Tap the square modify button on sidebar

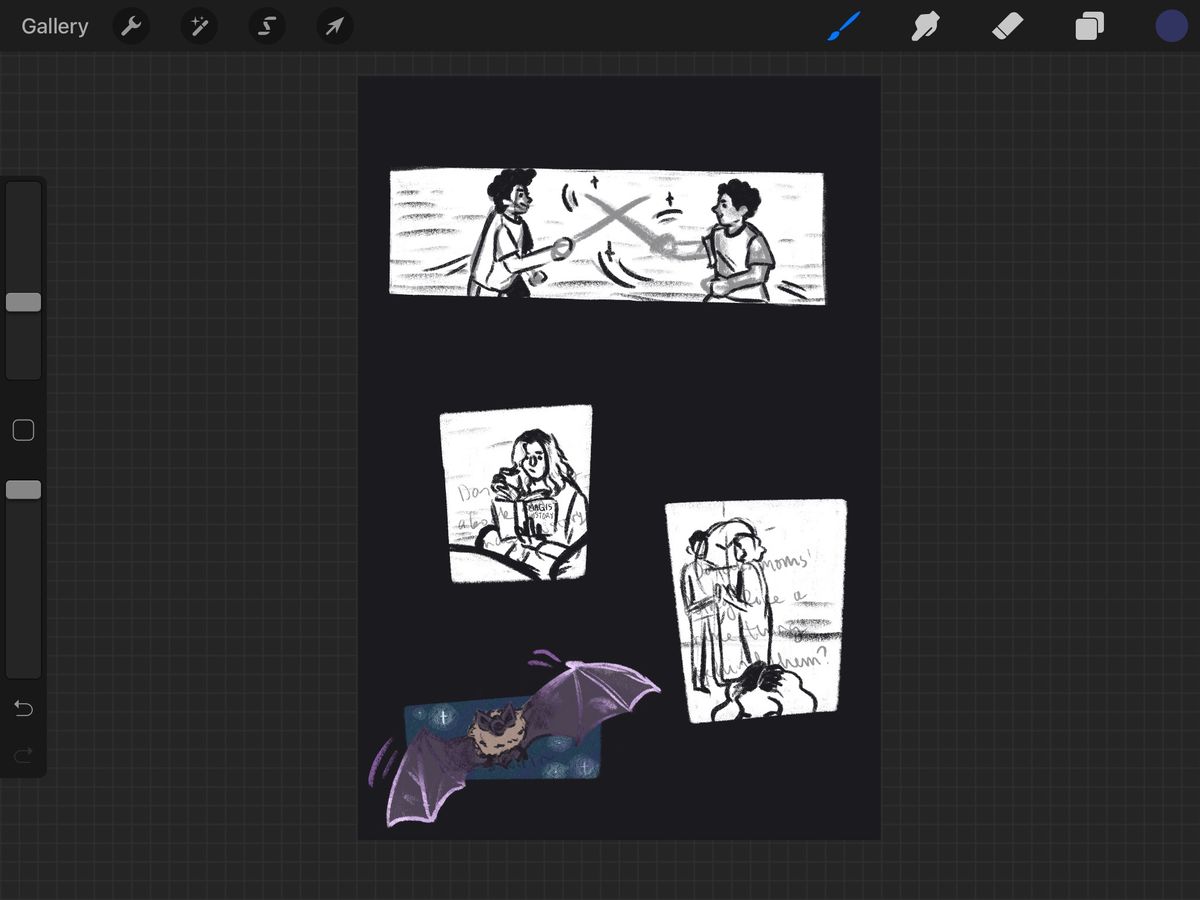(x=23, y=430)
